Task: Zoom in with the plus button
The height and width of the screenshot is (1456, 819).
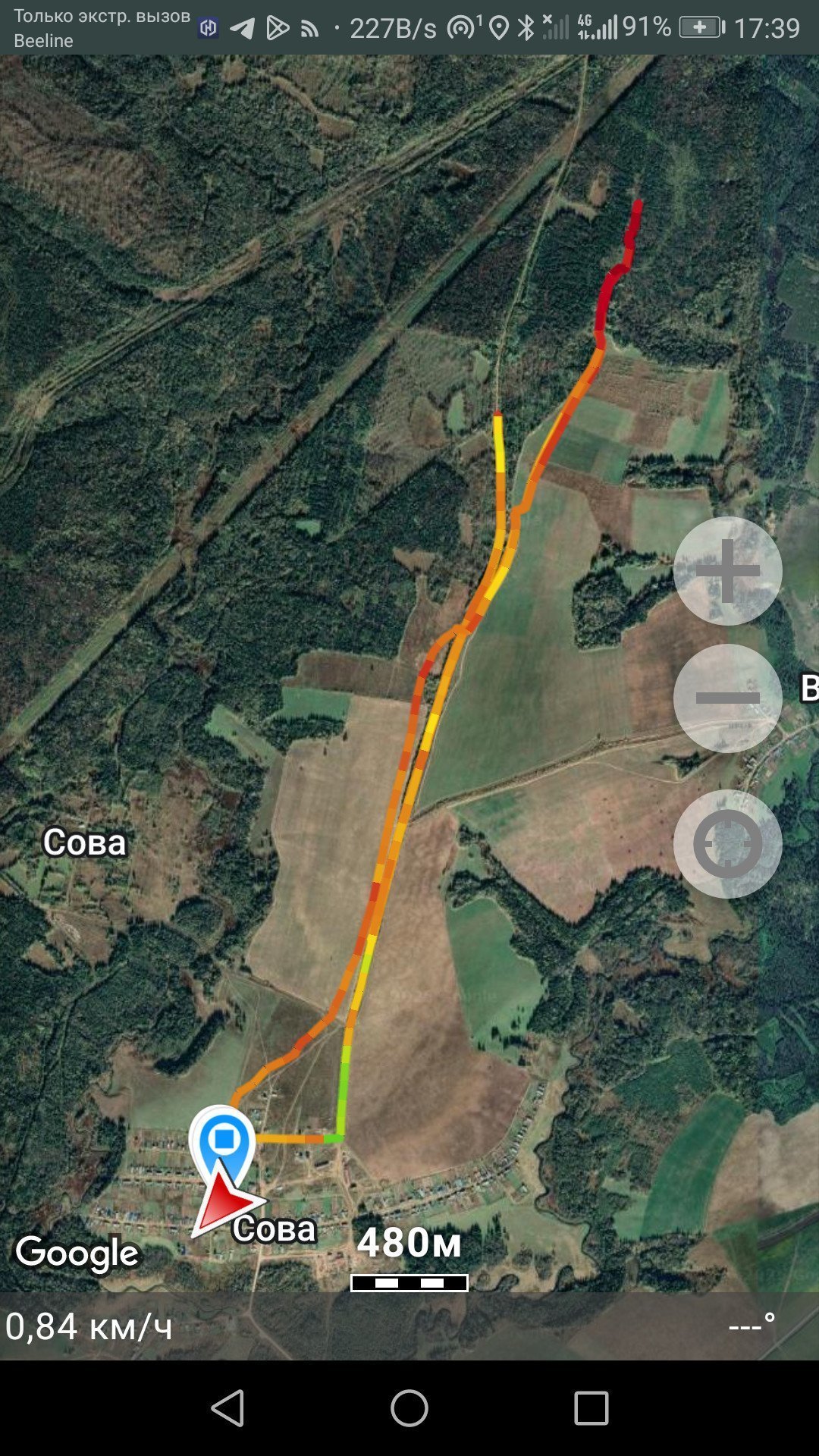Action: pos(727,571)
